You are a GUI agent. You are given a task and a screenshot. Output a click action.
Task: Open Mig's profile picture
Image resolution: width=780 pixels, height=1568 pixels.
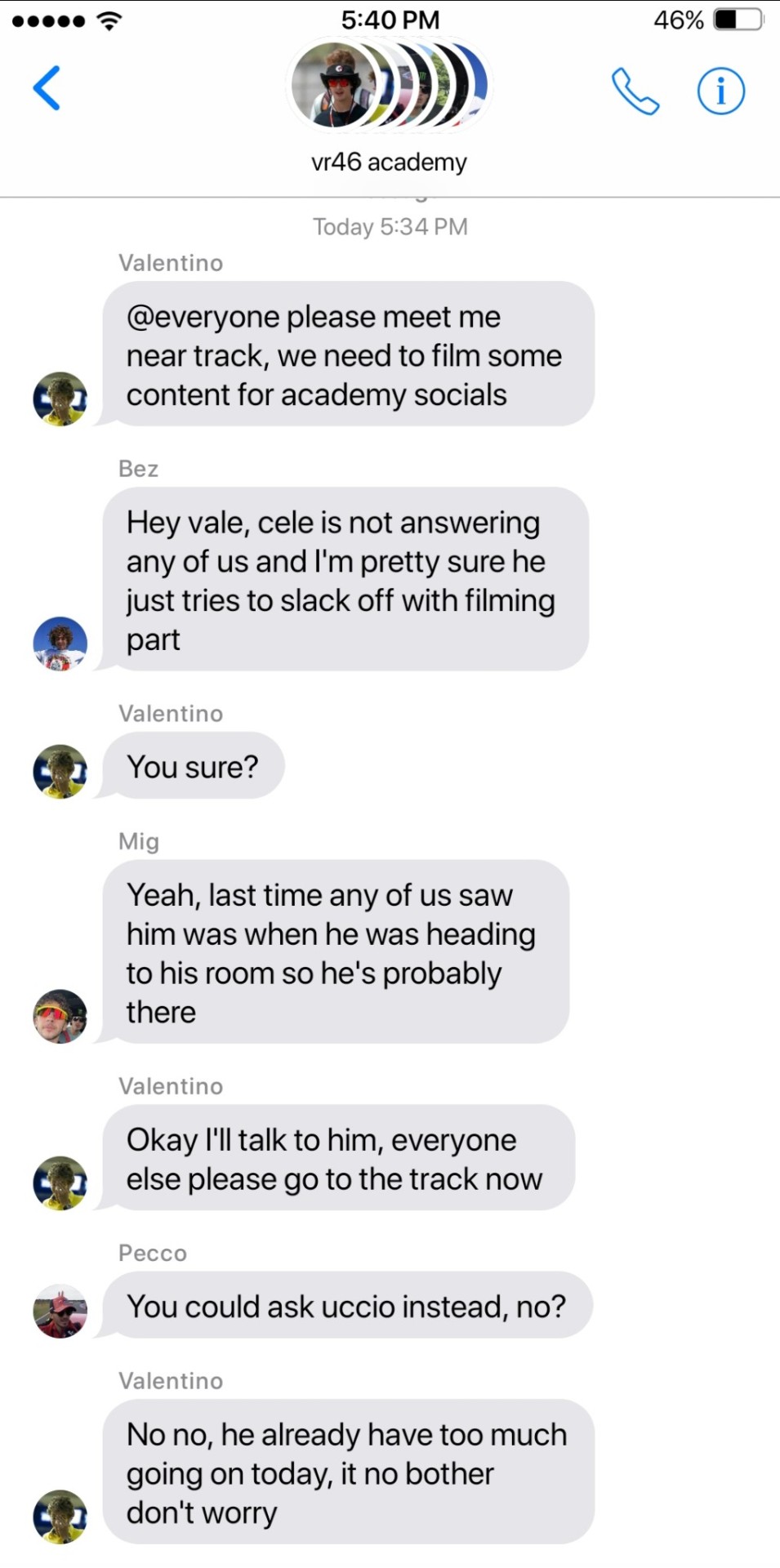(x=60, y=1016)
